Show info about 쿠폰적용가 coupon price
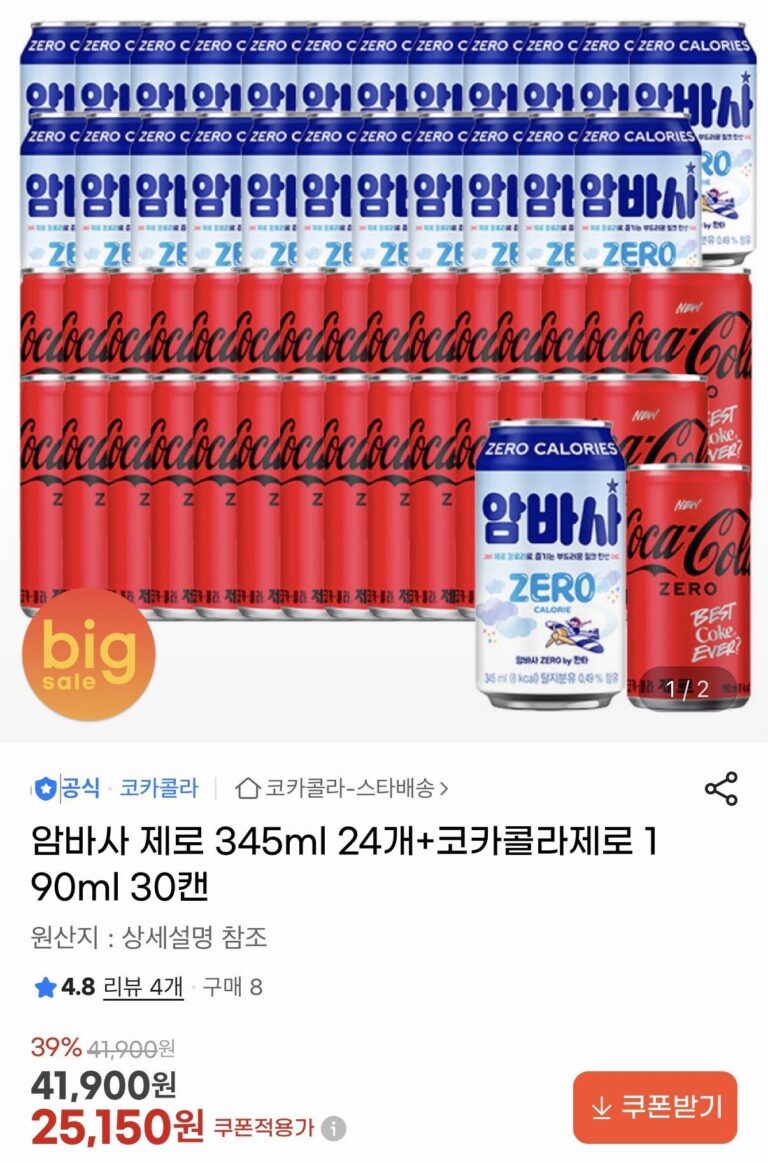This screenshot has height=1163, width=768. (334, 1129)
